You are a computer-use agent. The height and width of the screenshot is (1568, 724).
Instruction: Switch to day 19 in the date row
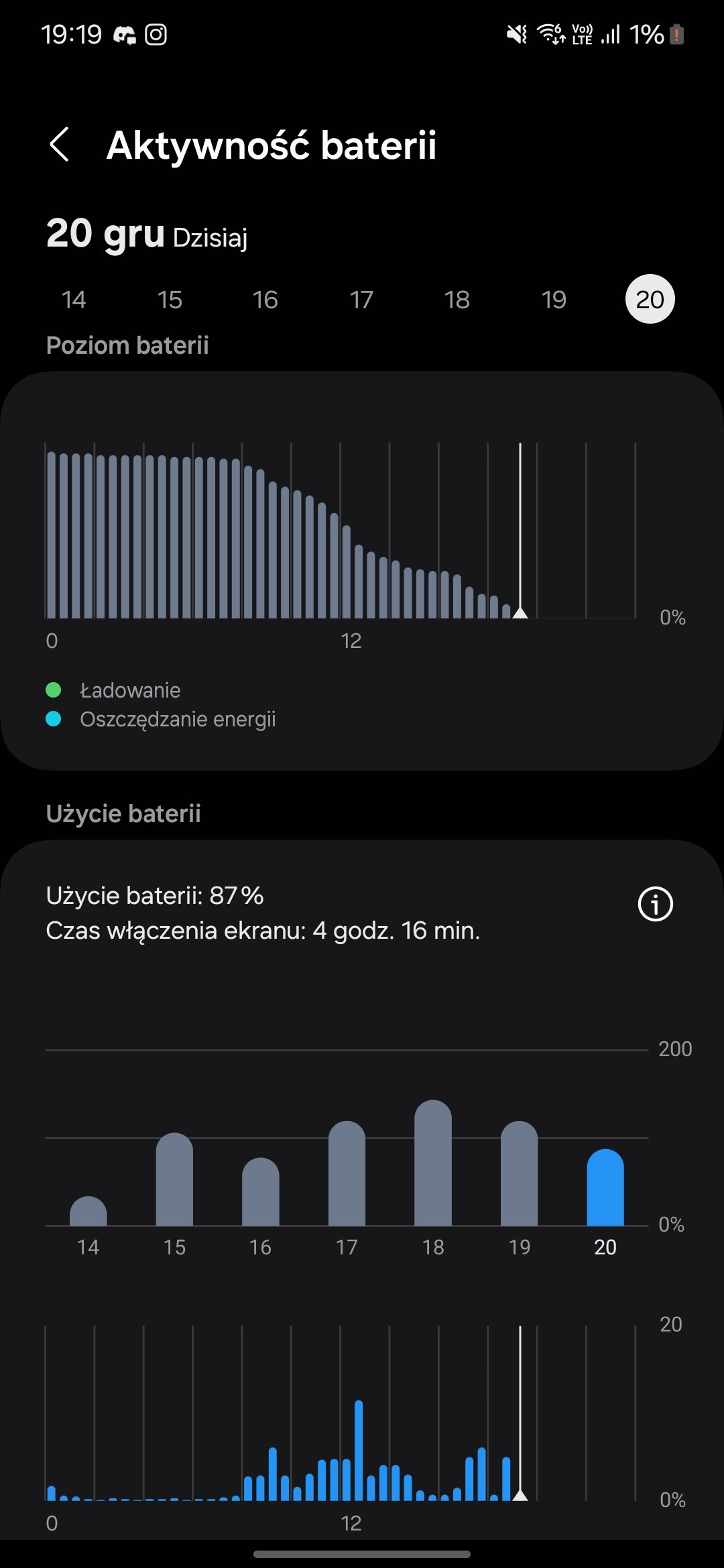point(554,300)
